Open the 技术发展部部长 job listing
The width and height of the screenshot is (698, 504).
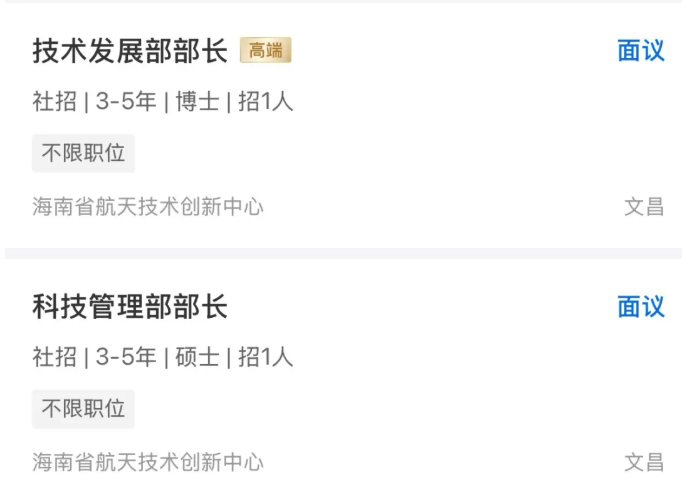point(131,51)
